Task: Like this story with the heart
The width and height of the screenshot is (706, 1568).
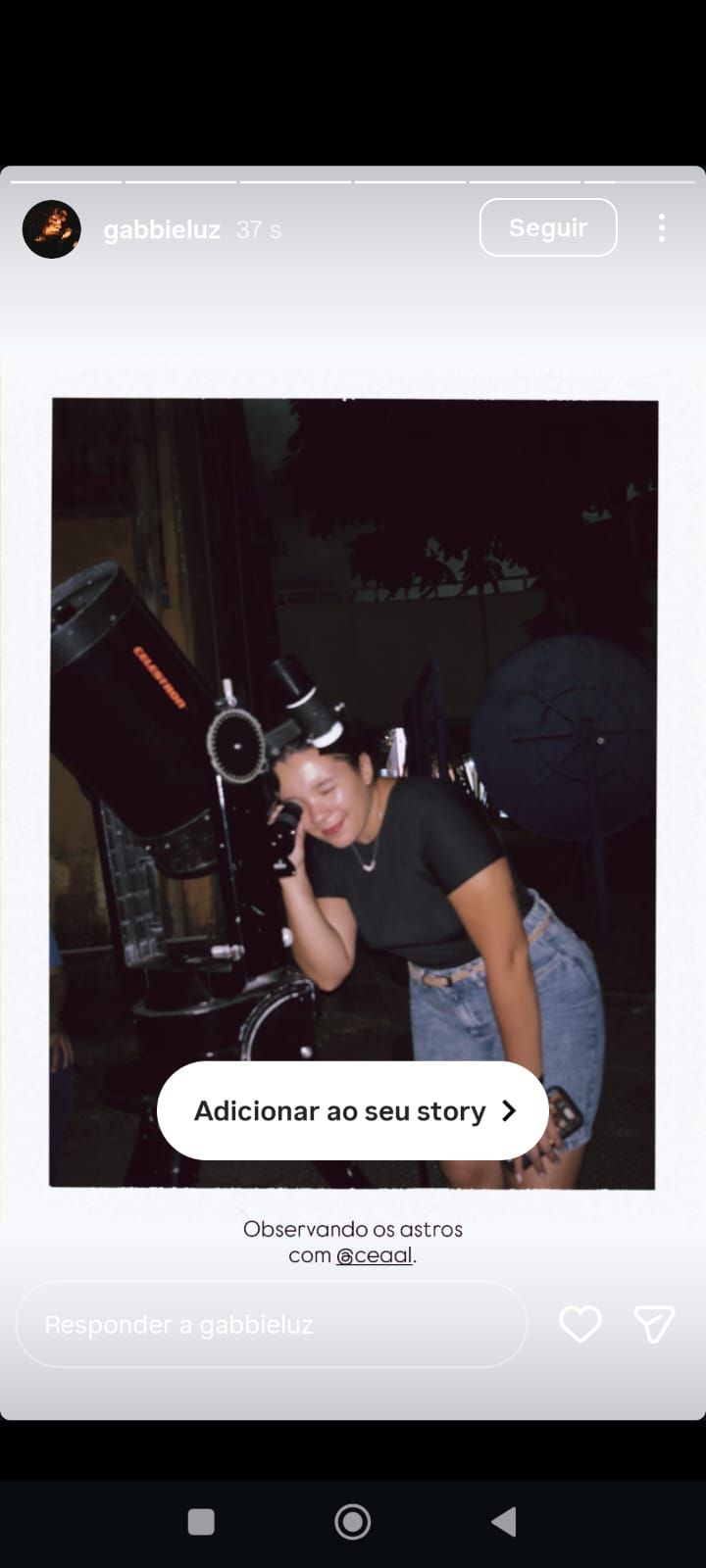Action: pos(580,1325)
